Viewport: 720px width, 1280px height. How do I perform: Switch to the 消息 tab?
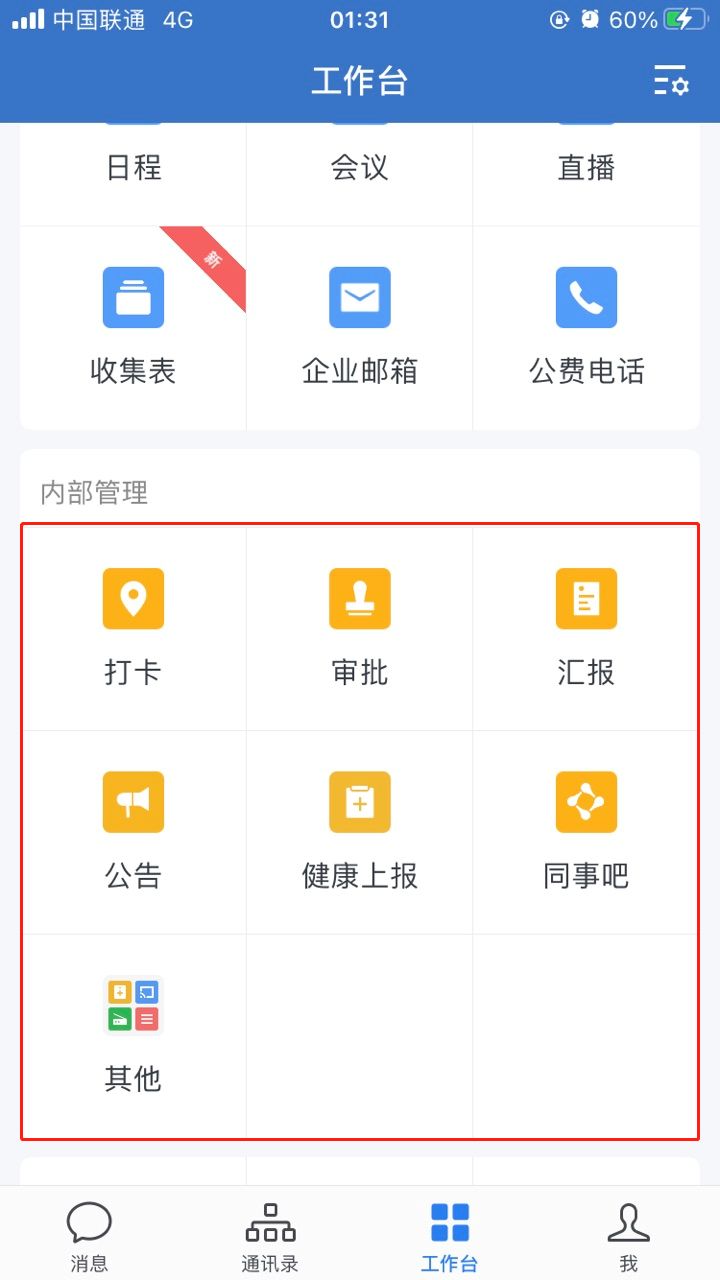(x=89, y=1235)
